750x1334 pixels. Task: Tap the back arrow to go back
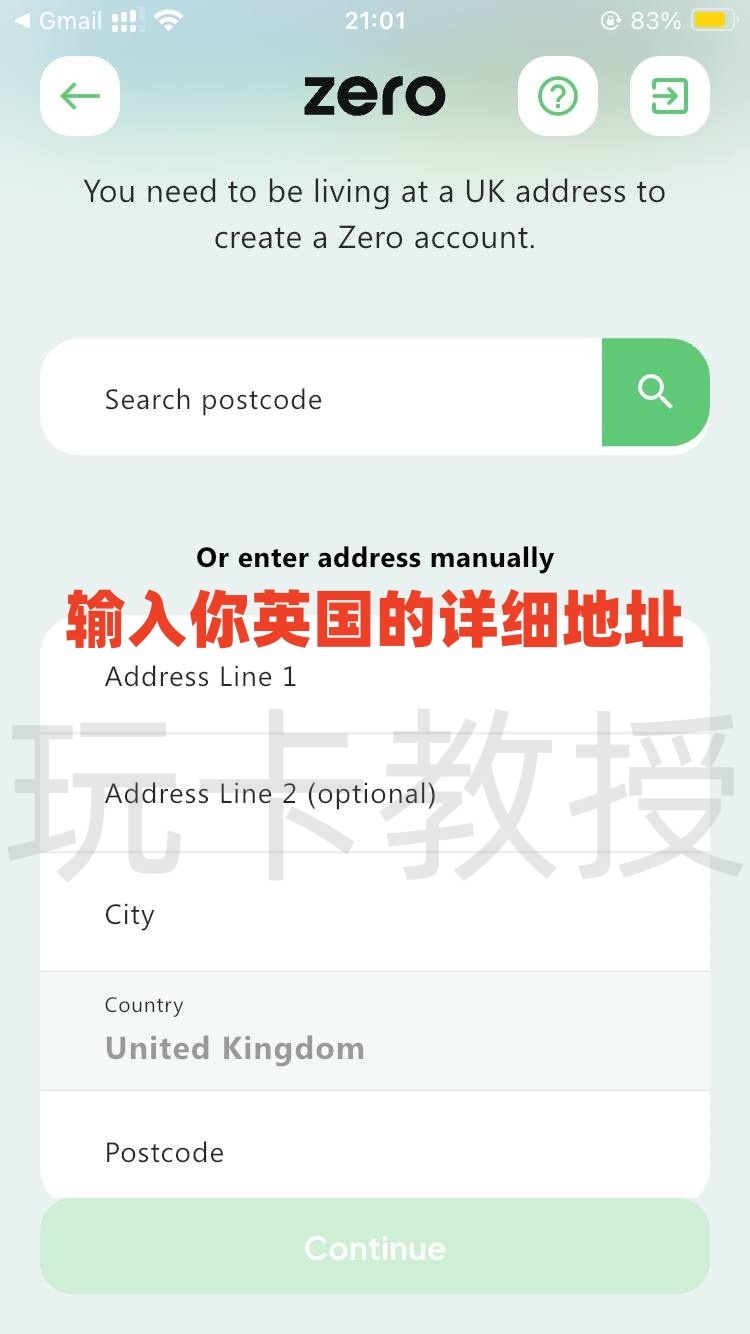79,95
